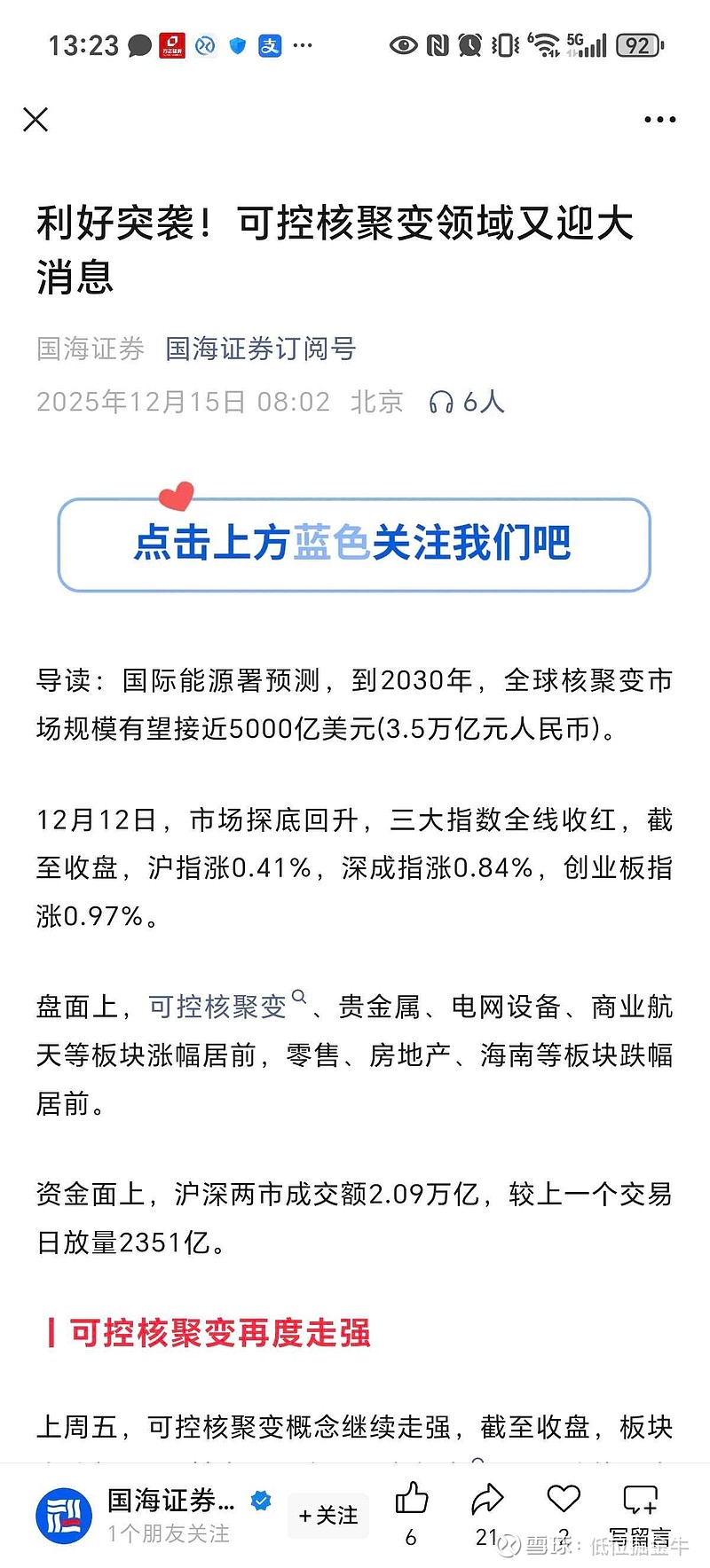Toggle like on the article thumbs-up

[413, 1495]
